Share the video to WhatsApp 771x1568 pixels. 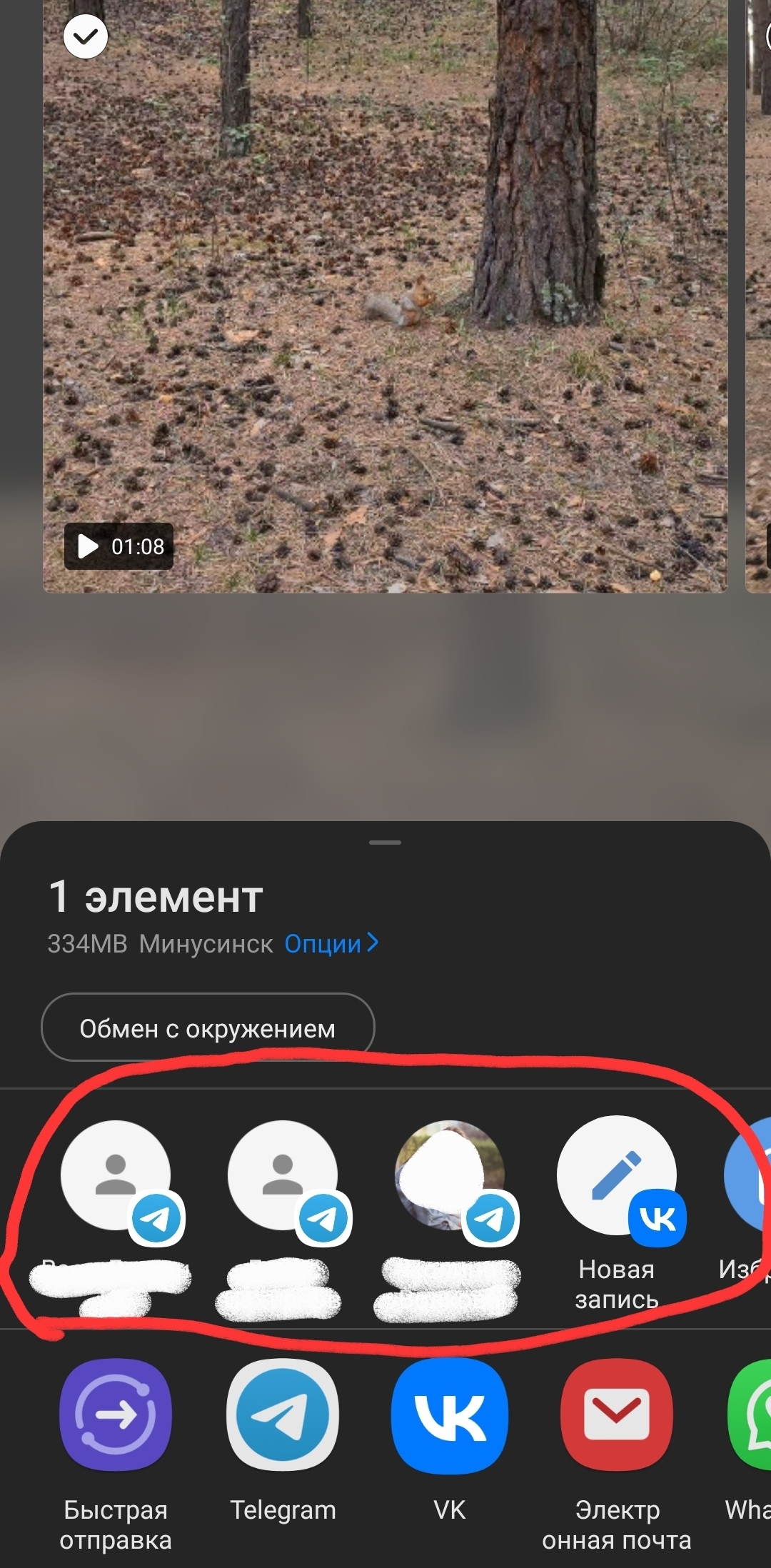coord(752,1415)
